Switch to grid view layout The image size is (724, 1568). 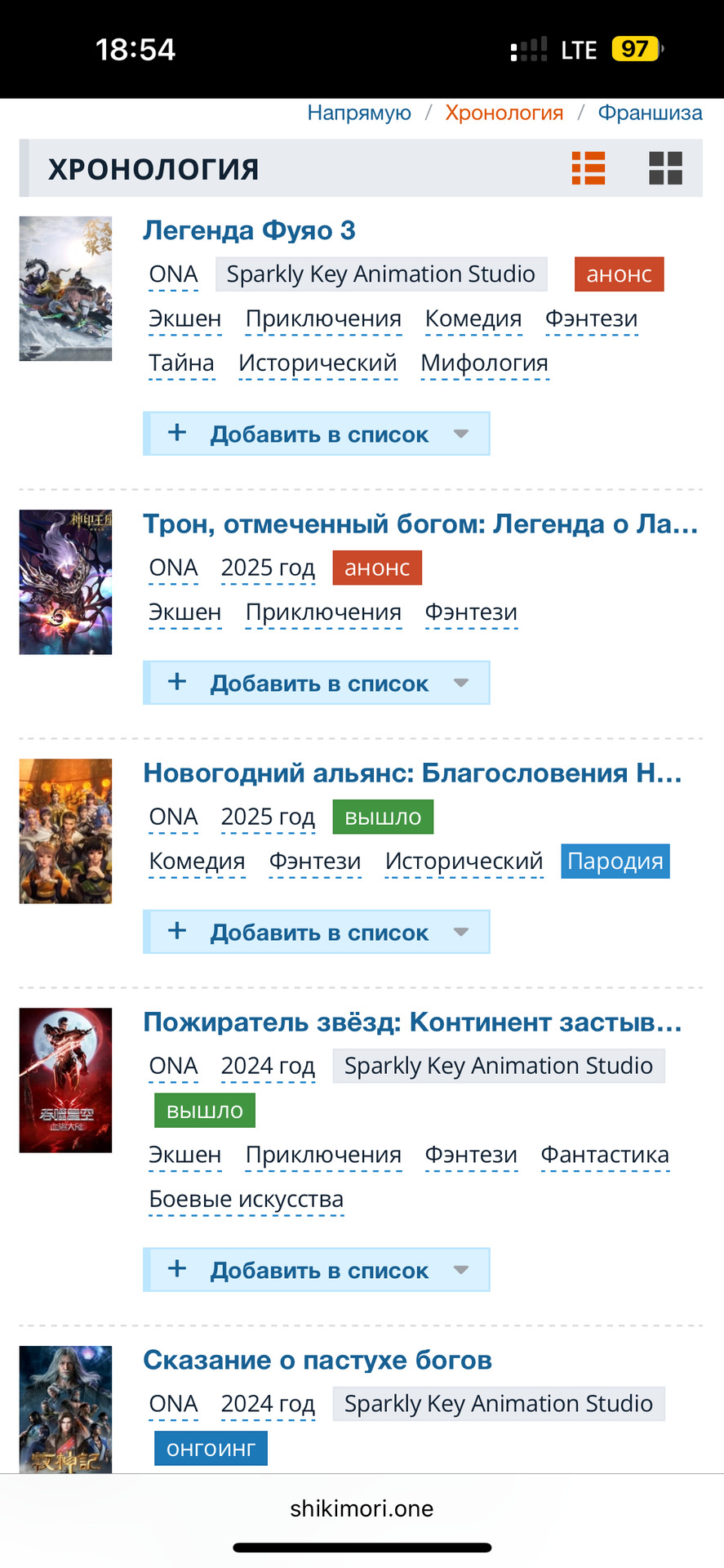[x=665, y=168]
